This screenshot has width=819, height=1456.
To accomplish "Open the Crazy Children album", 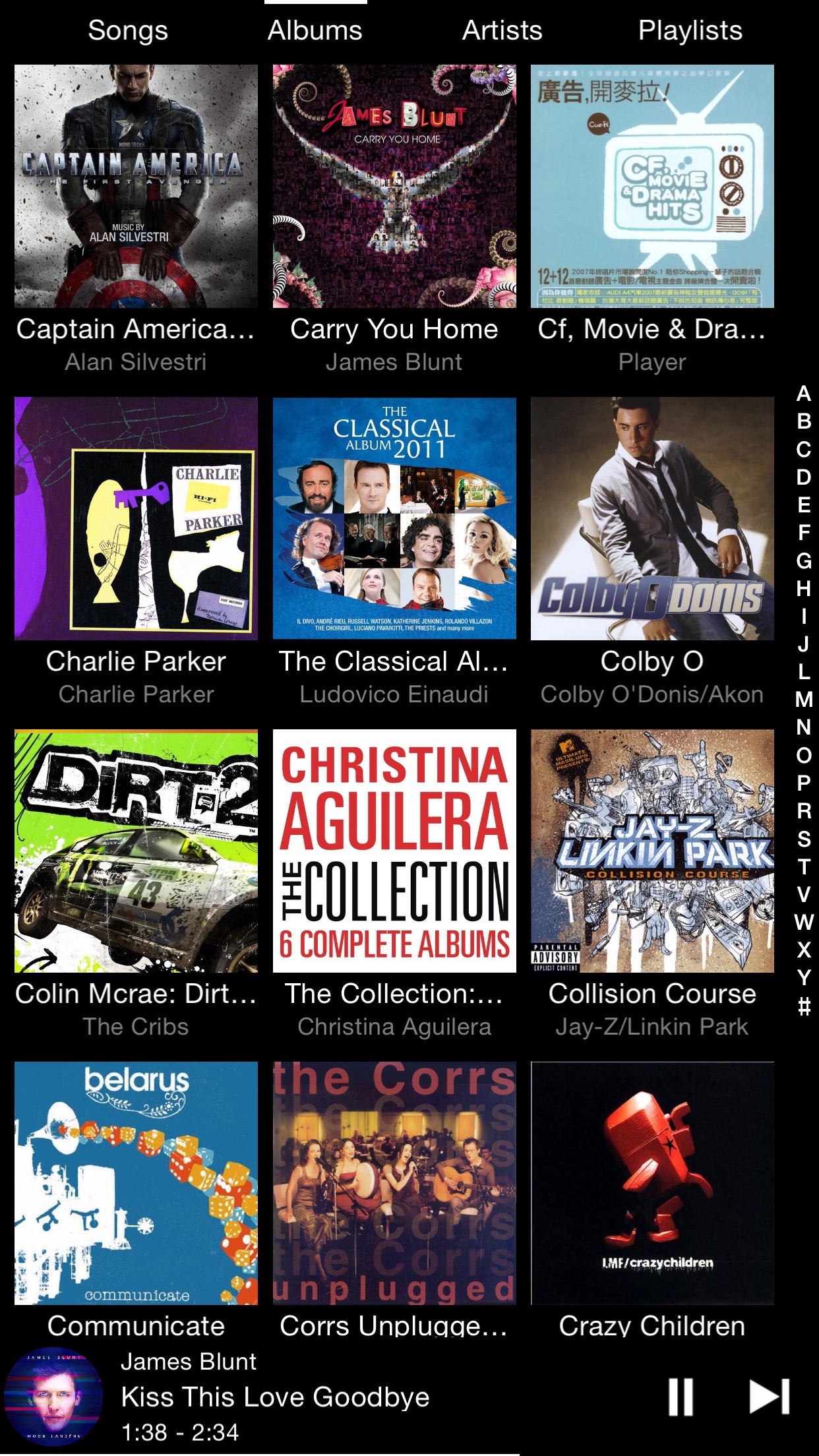I will point(652,1183).
